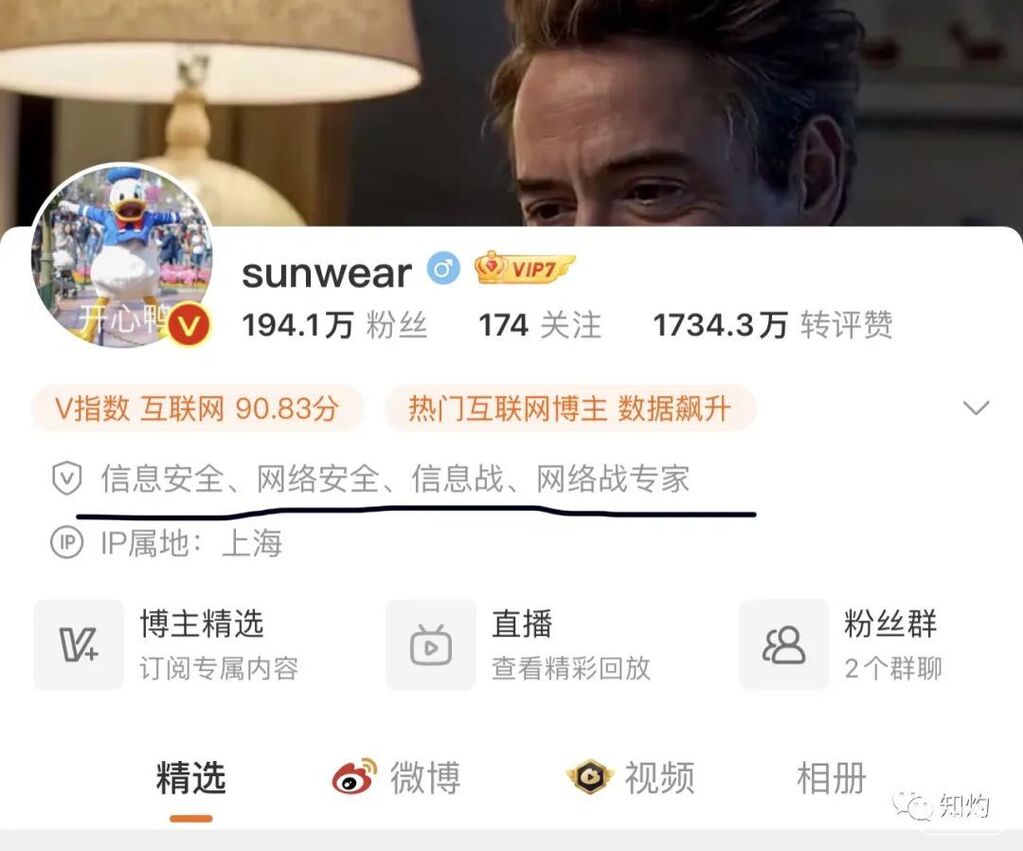Tap the VIP7 membership badge
Image resolution: width=1023 pixels, height=851 pixels.
524,268
